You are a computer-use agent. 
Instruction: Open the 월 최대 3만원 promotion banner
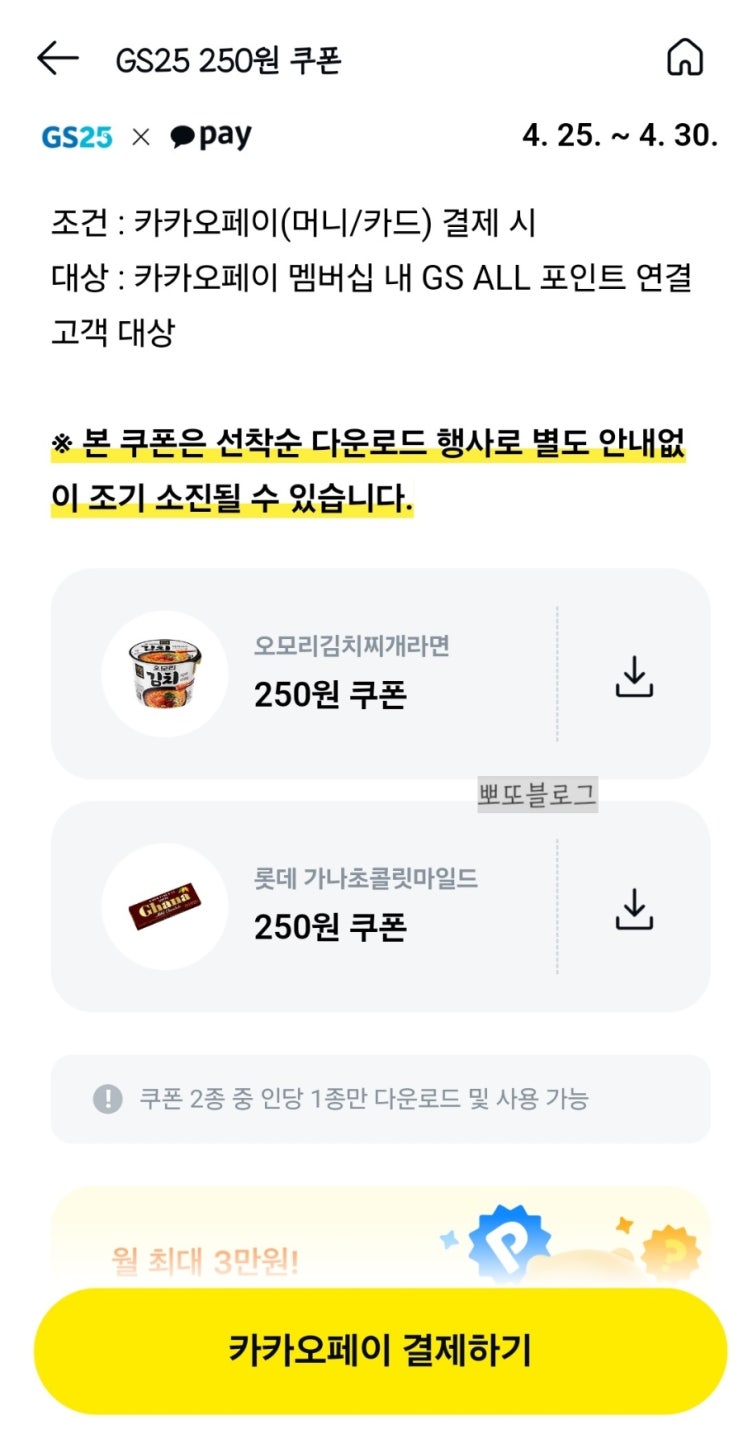(371, 1248)
